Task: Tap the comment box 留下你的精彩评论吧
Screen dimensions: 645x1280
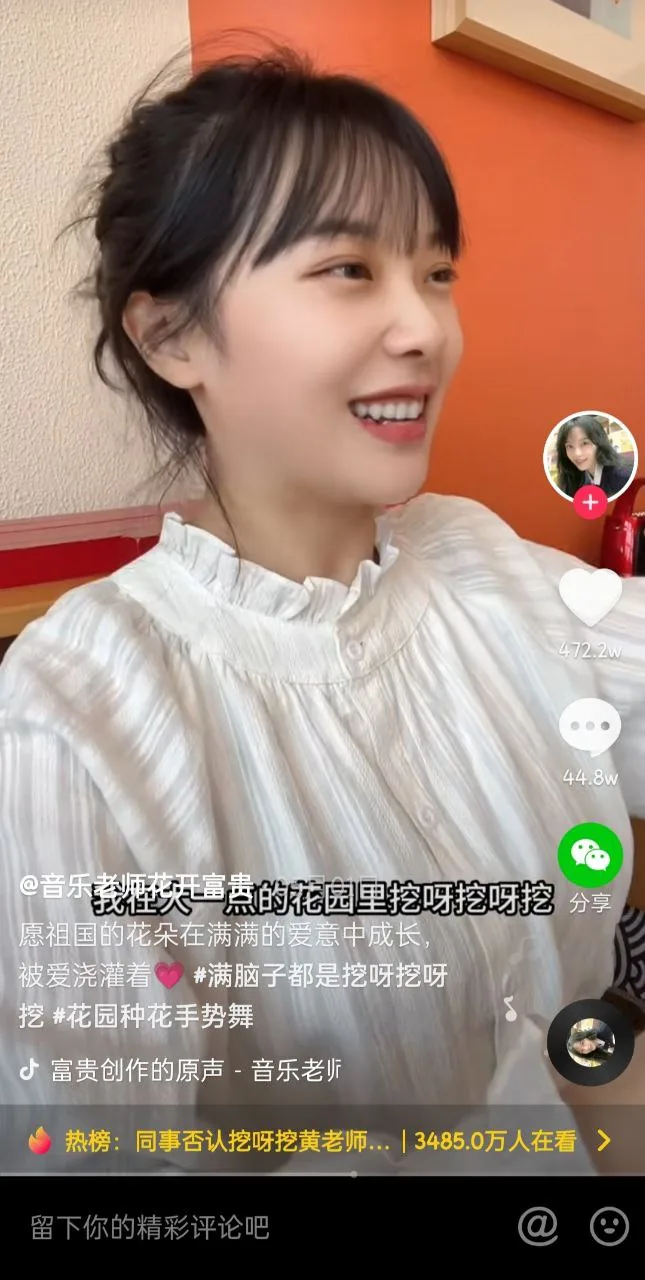Action: (x=150, y=1227)
